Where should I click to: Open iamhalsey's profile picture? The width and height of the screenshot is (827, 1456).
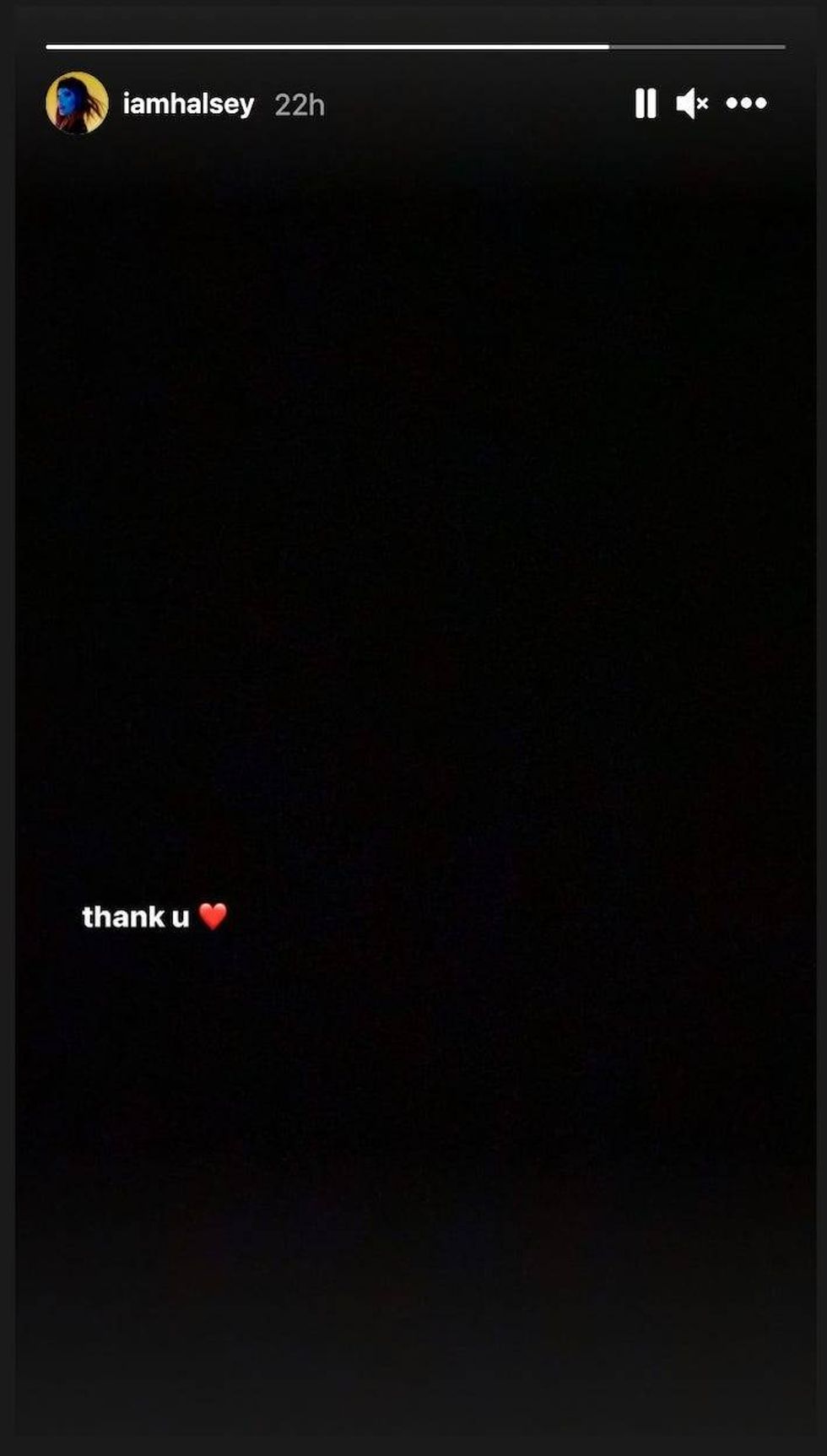point(77,104)
